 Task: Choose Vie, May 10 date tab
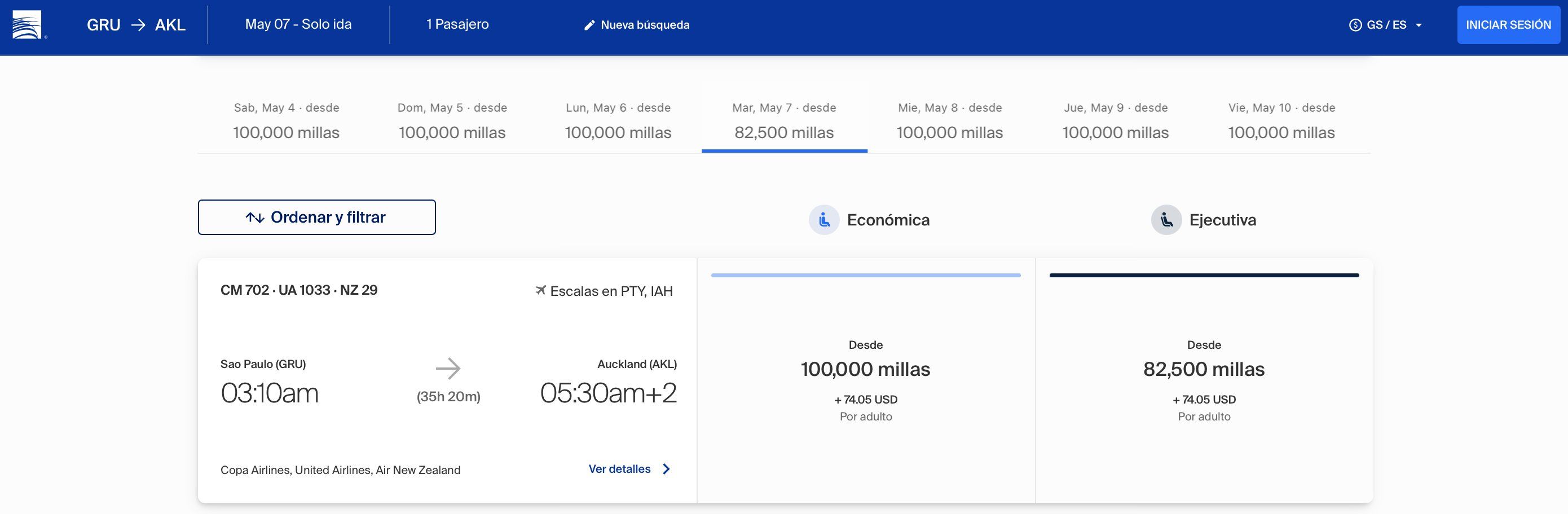click(x=1281, y=121)
